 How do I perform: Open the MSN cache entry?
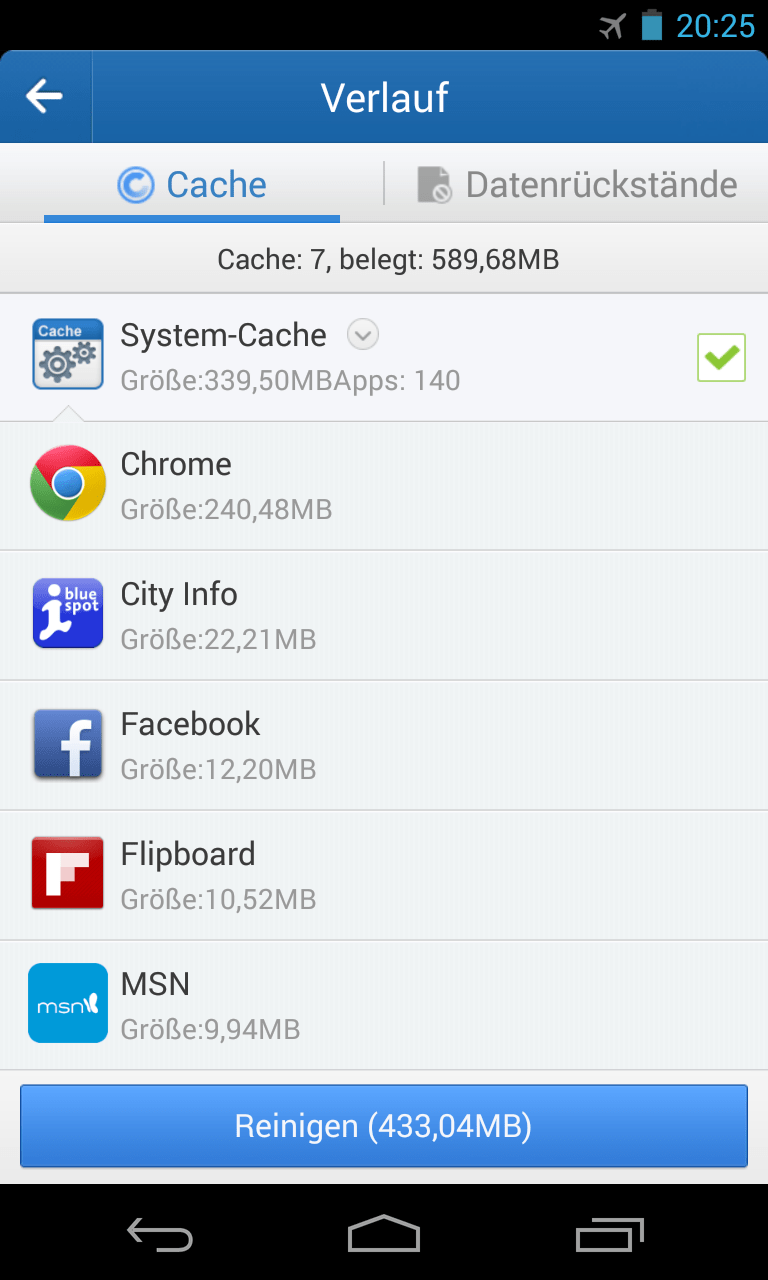click(x=384, y=1004)
